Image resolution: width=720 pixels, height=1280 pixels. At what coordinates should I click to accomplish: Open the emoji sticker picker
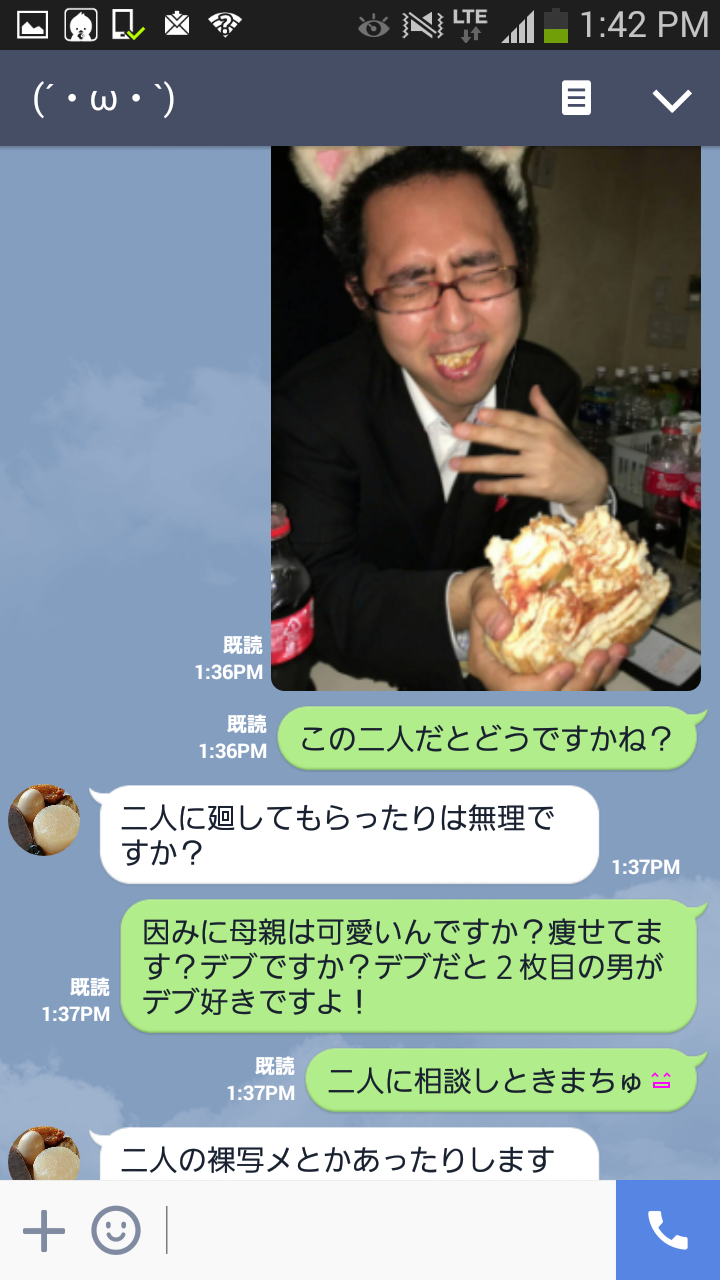[116, 1230]
